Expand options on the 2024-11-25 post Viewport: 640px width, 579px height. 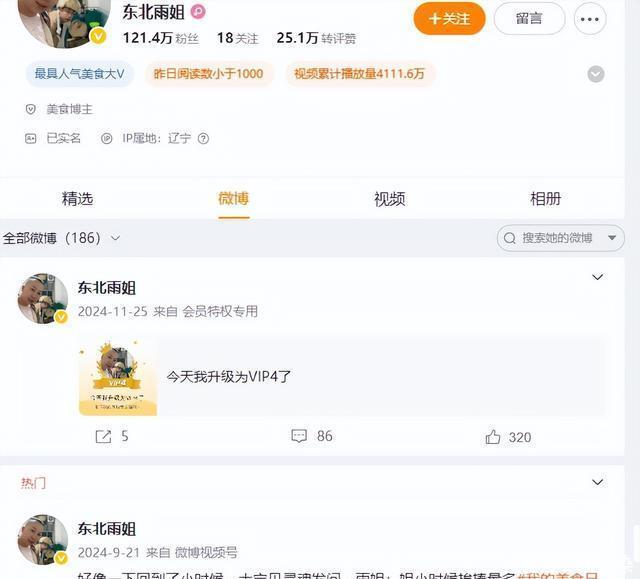pyautogui.click(x=598, y=277)
